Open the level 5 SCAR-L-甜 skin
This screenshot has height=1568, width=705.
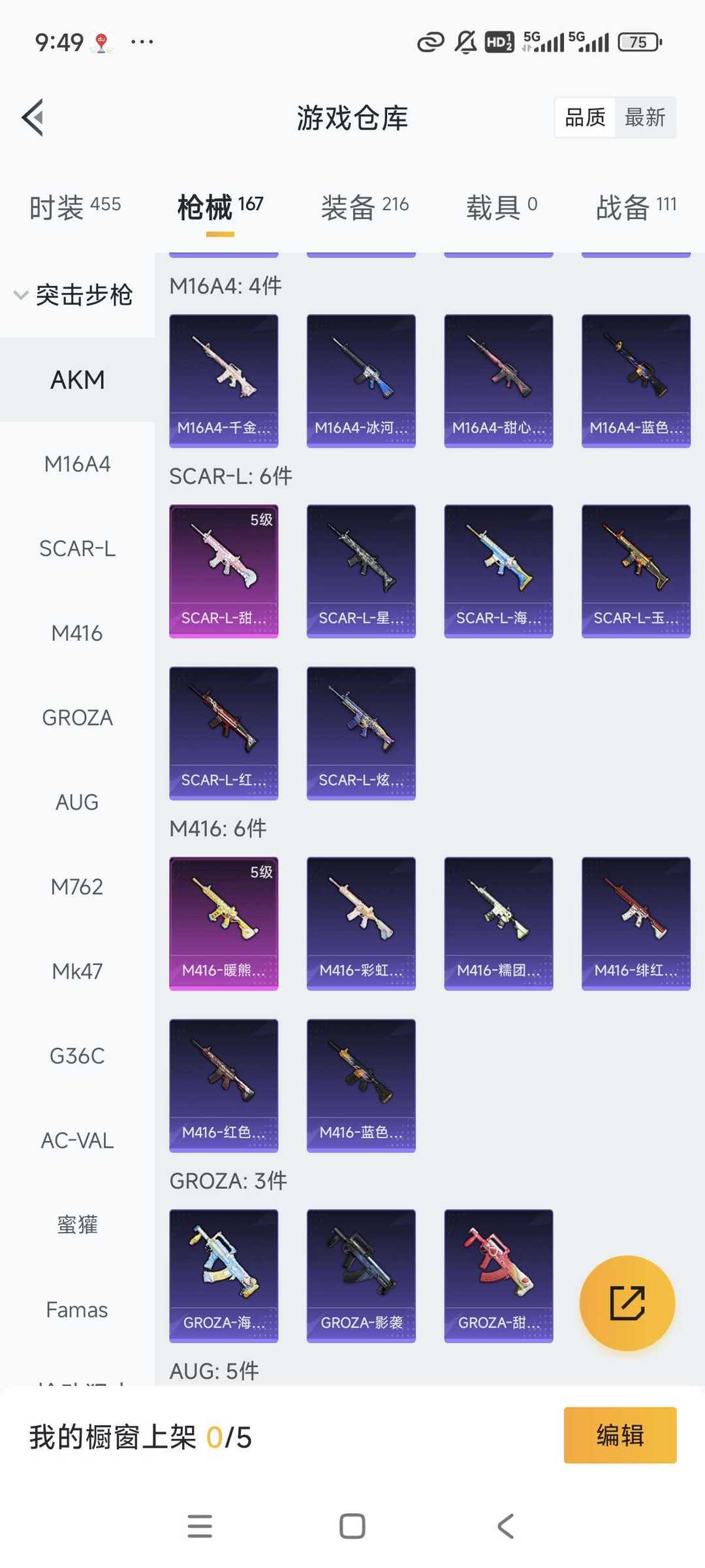(224, 571)
